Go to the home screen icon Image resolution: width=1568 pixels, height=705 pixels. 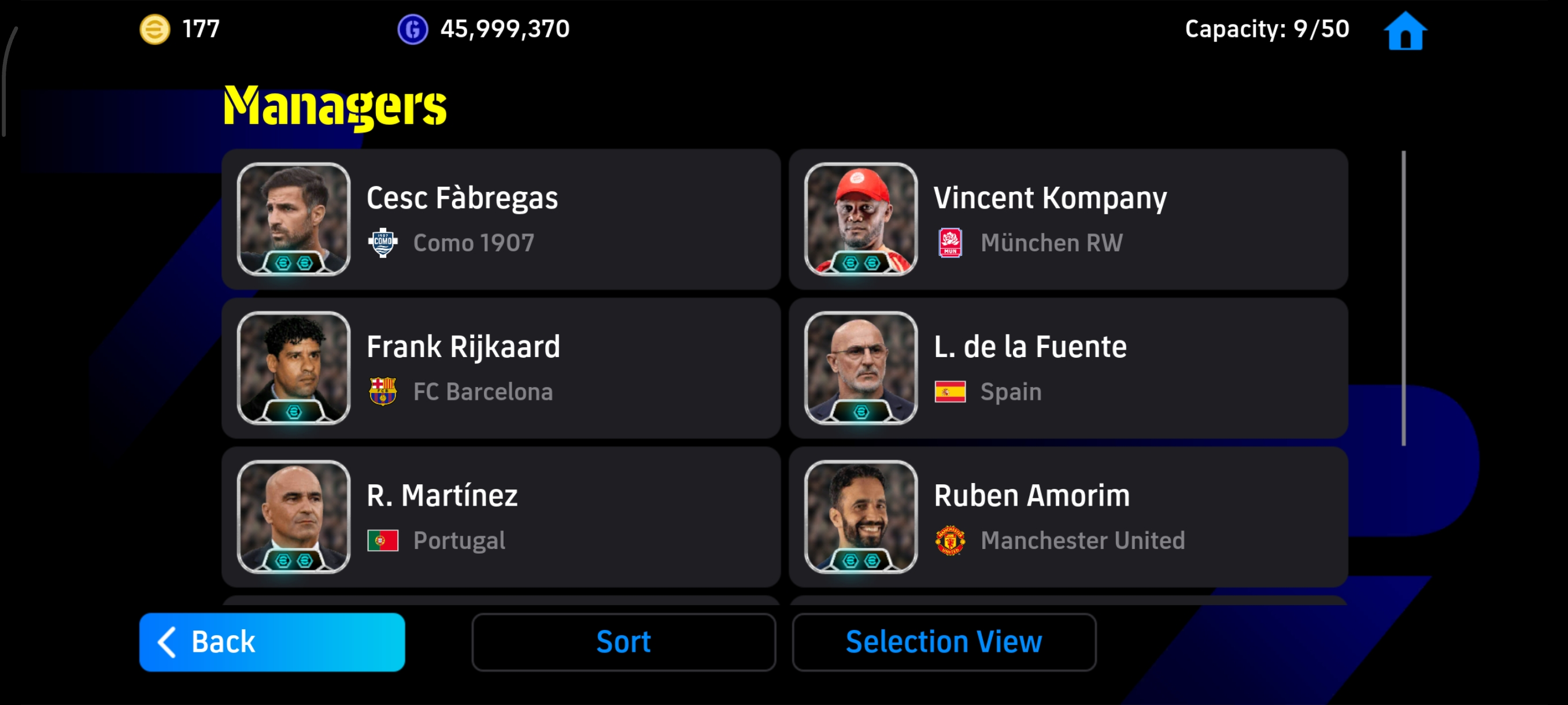coord(1405,31)
